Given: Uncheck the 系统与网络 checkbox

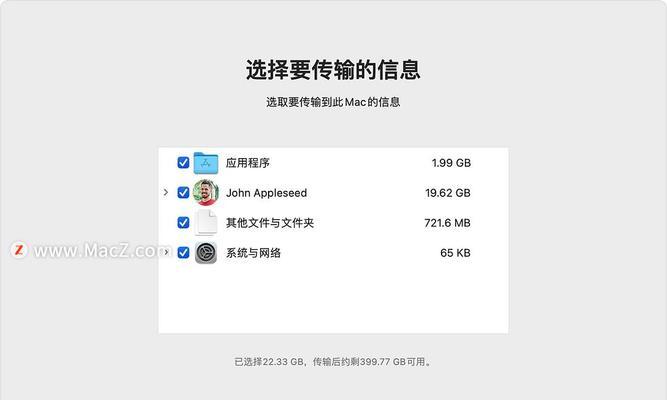Looking at the screenshot, I should (x=183, y=253).
